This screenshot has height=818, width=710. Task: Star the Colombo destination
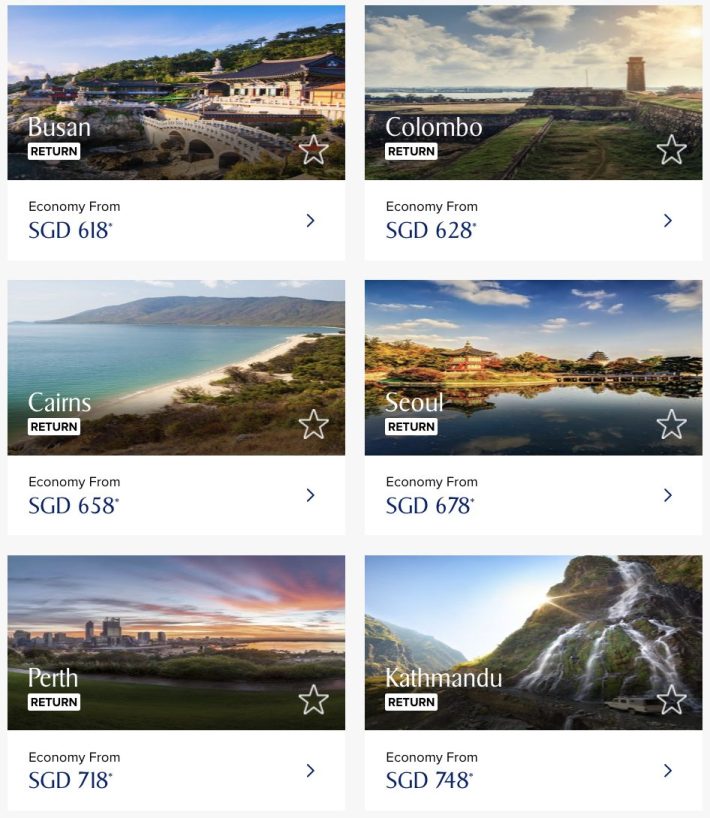click(671, 150)
